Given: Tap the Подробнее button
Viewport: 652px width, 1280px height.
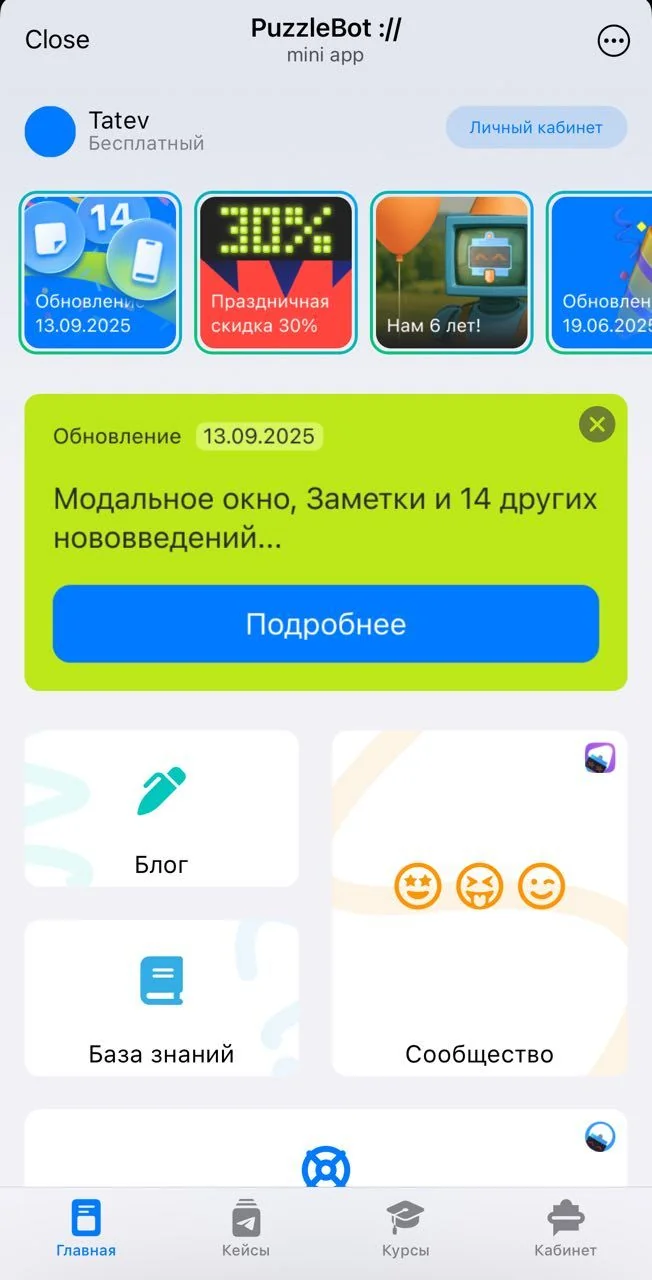Looking at the screenshot, I should 326,624.
